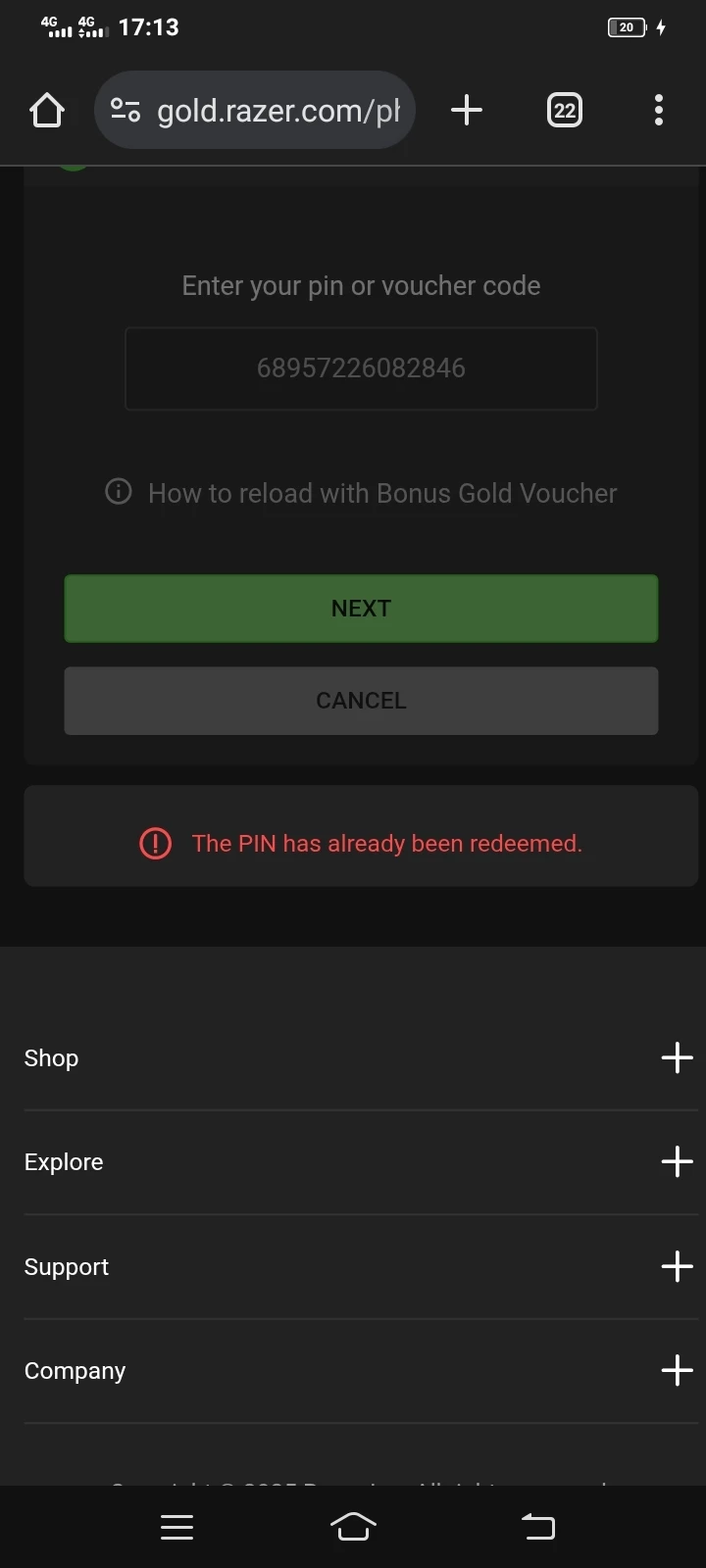
Task: Go to the browser home page
Action: pos(47,111)
